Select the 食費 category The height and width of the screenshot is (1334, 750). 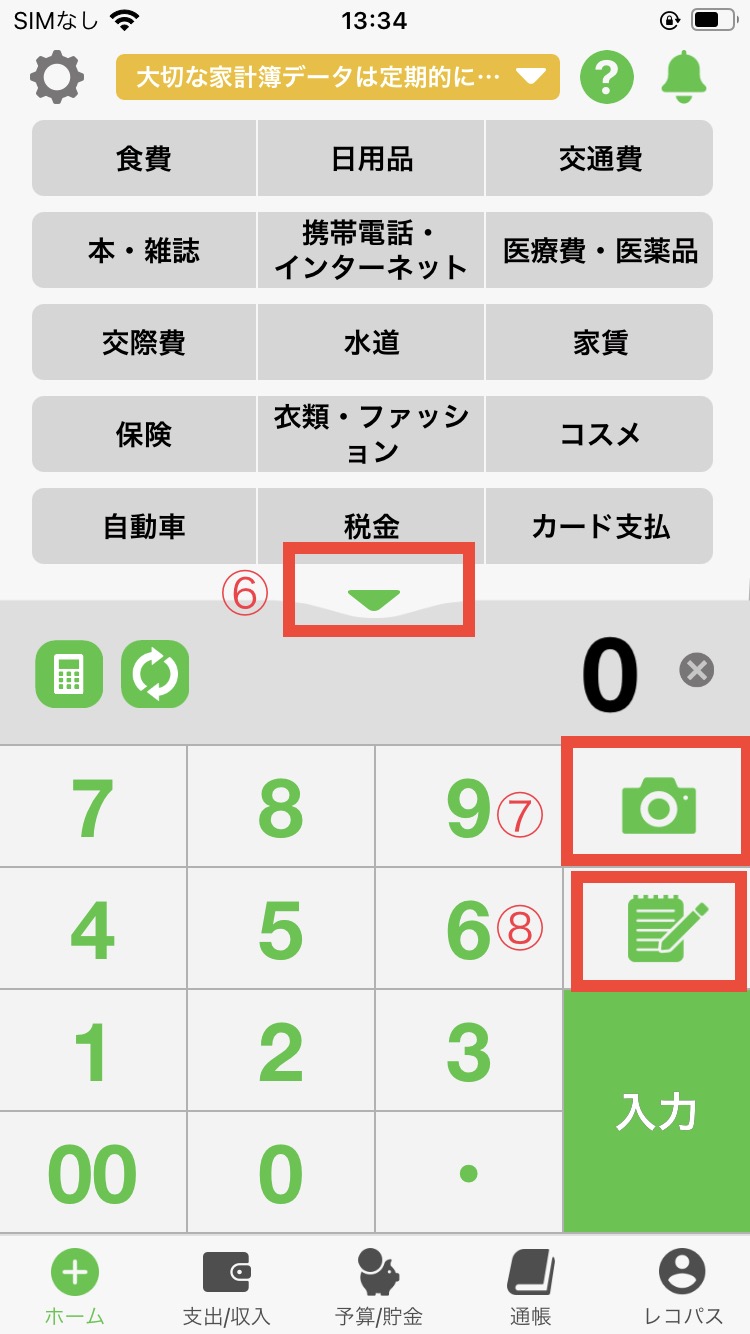tap(144, 159)
